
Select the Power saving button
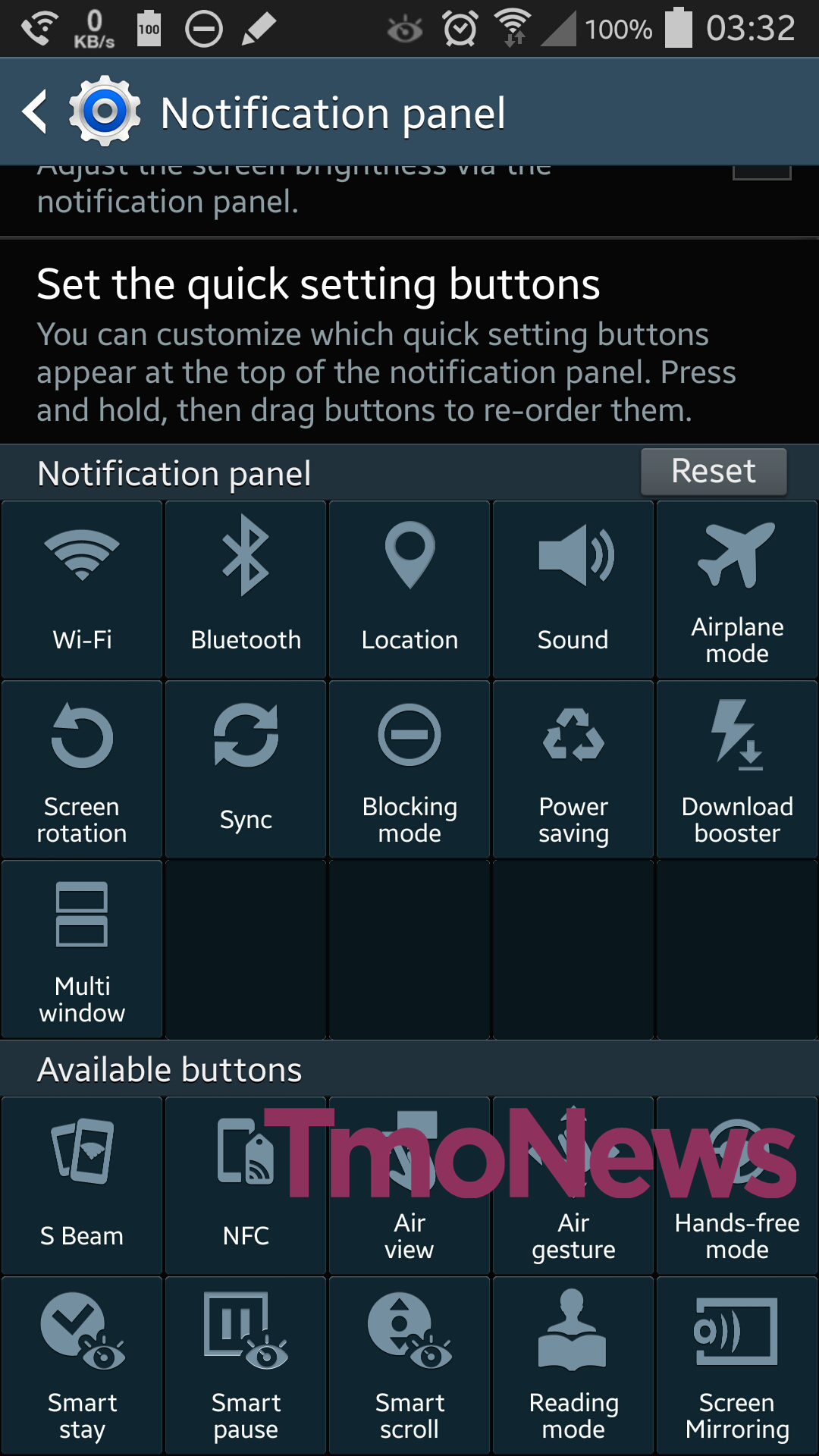[x=573, y=769]
